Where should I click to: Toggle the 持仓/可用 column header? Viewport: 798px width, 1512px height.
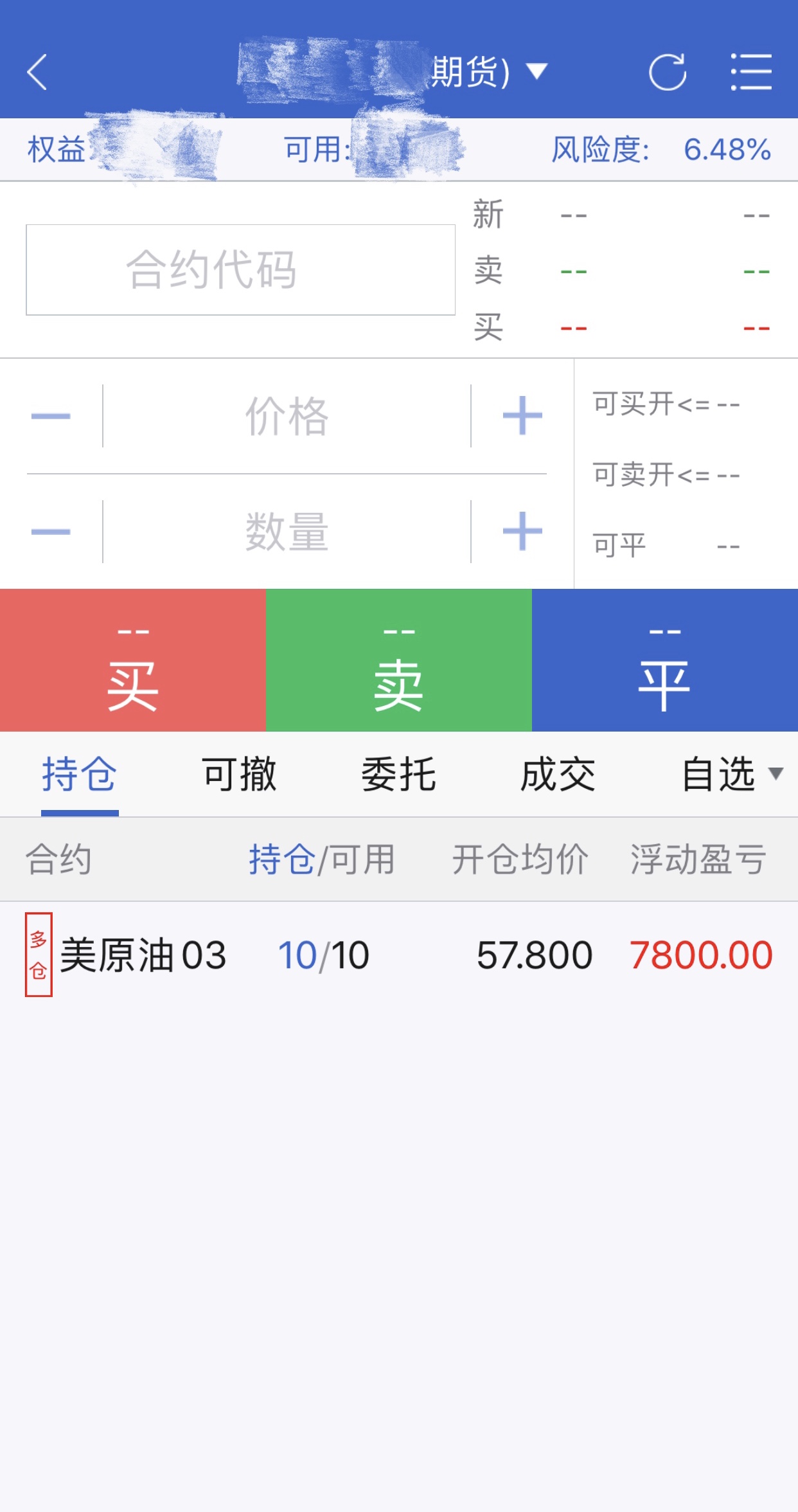(x=322, y=860)
